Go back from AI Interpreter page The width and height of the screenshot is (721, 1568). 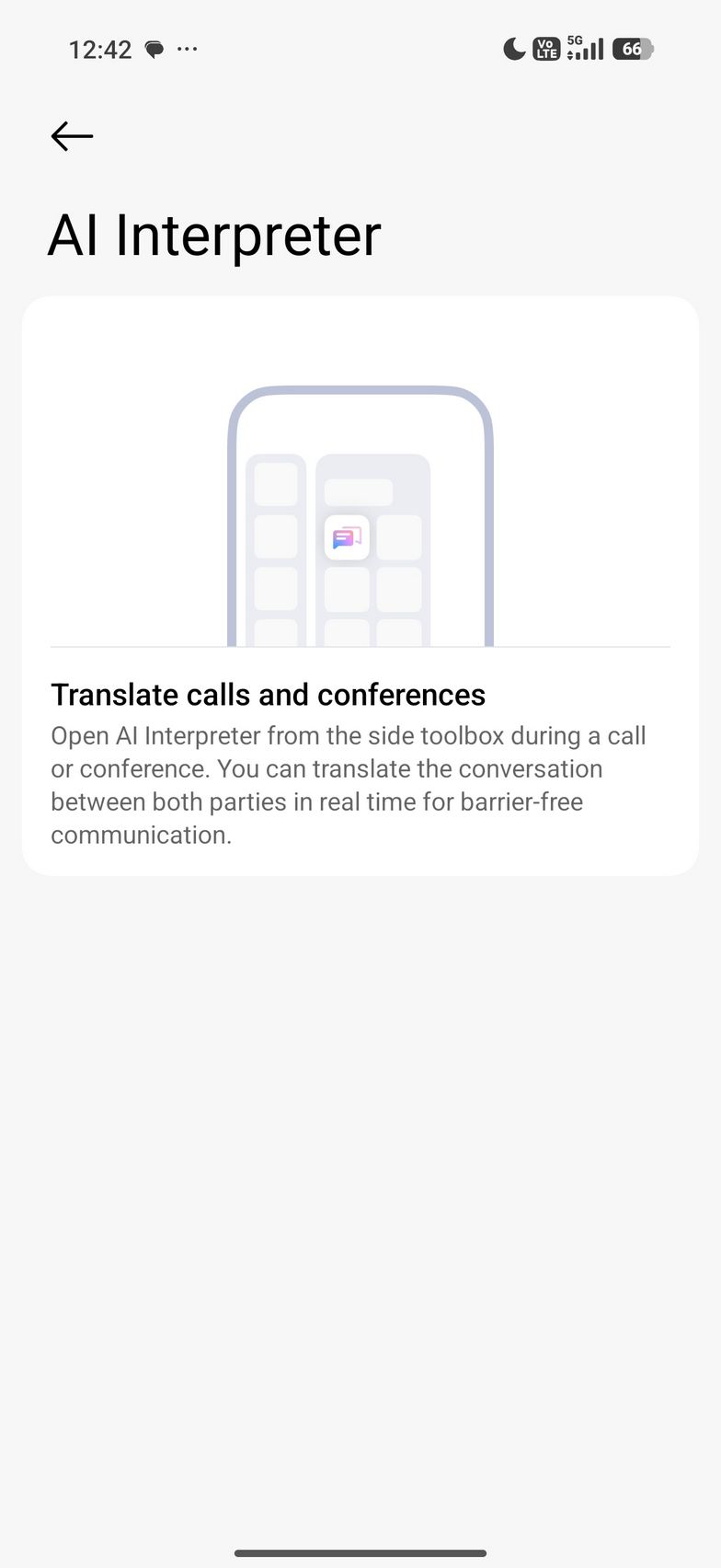(x=72, y=136)
